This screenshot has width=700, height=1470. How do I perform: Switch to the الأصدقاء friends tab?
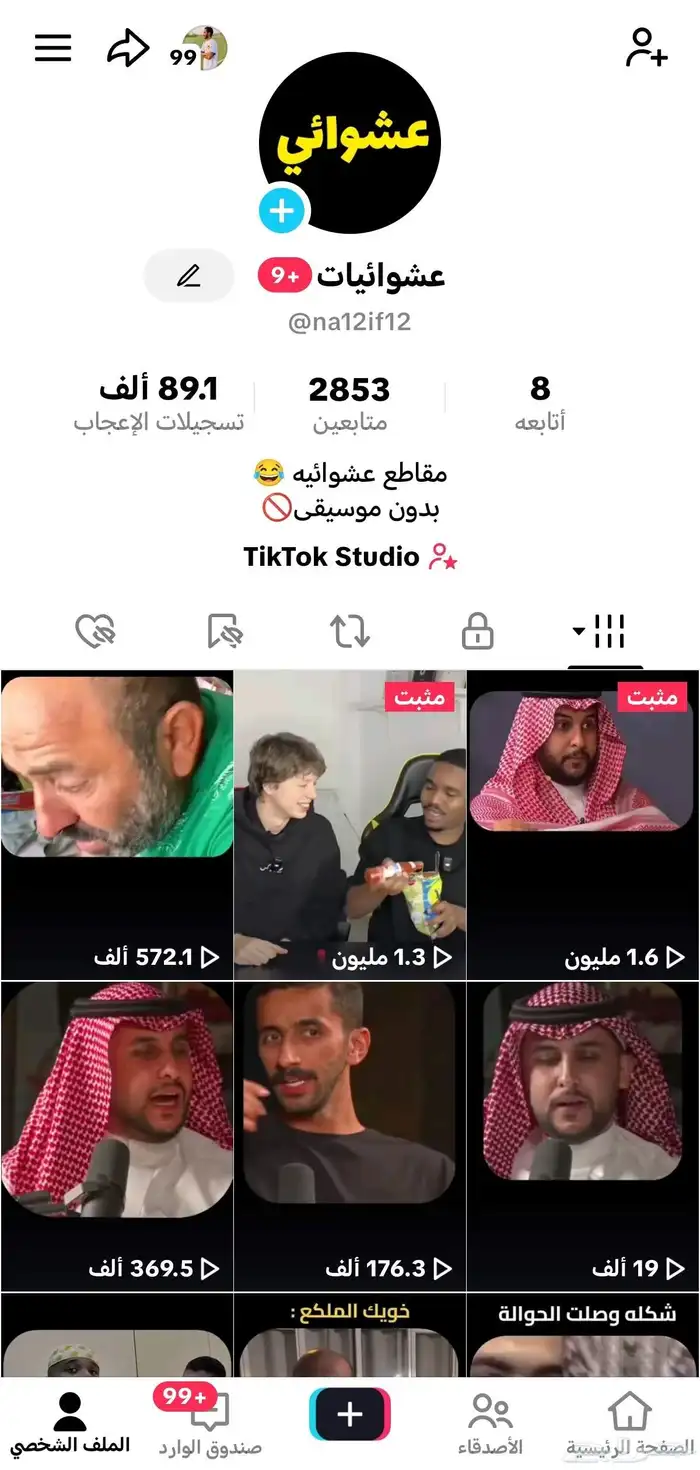pyautogui.click(x=490, y=1422)
